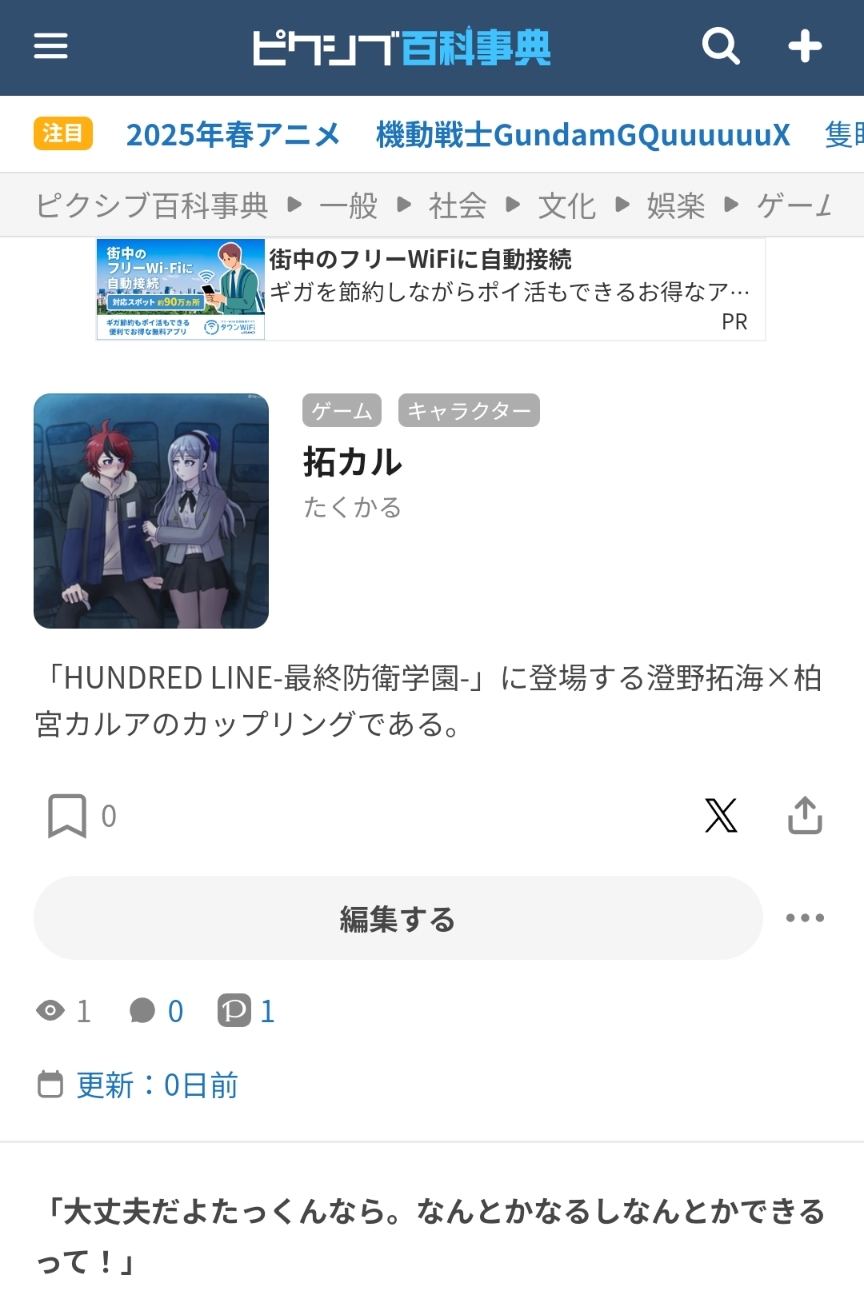
Task: Open the search icon in header
Action: coord(720,46)
